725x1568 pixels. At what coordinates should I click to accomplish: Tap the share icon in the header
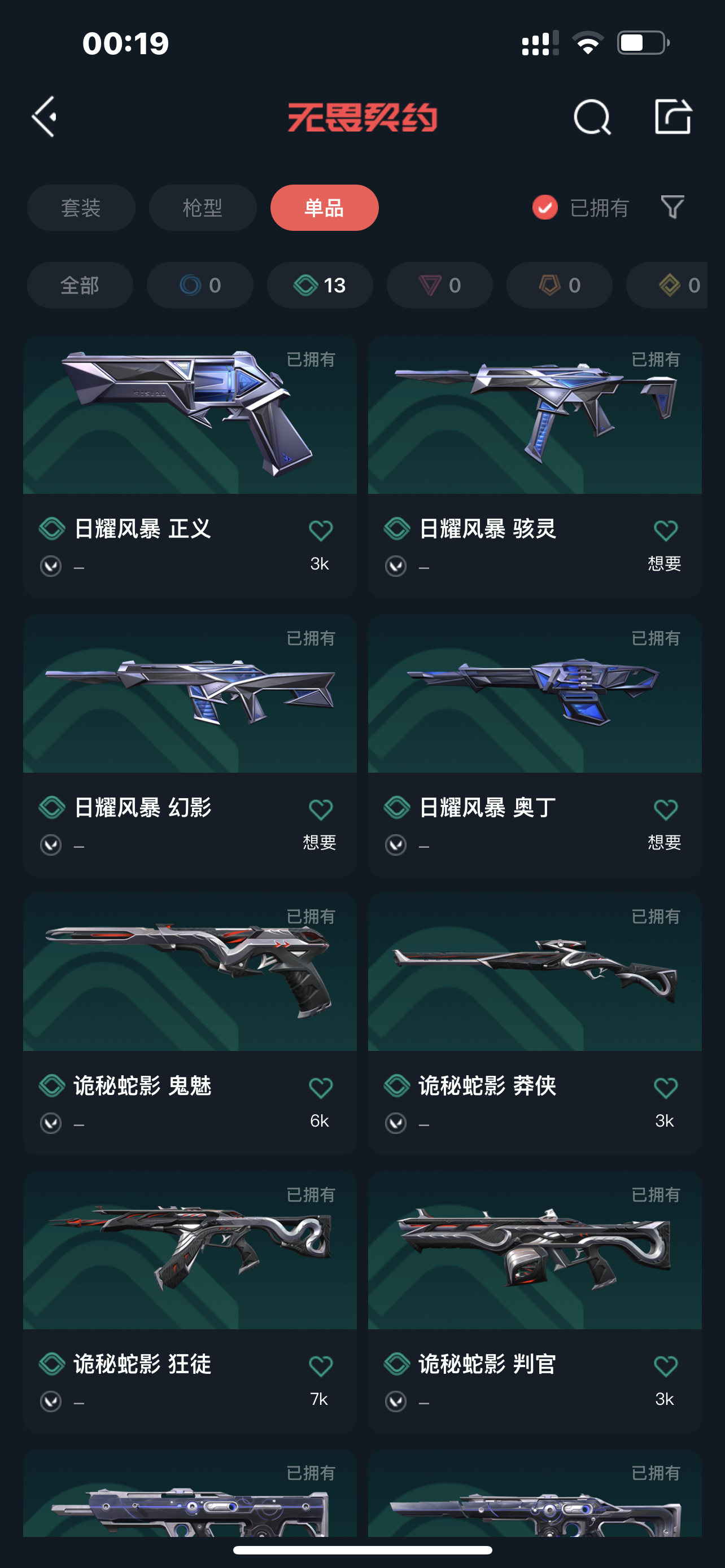coord(672,116)
